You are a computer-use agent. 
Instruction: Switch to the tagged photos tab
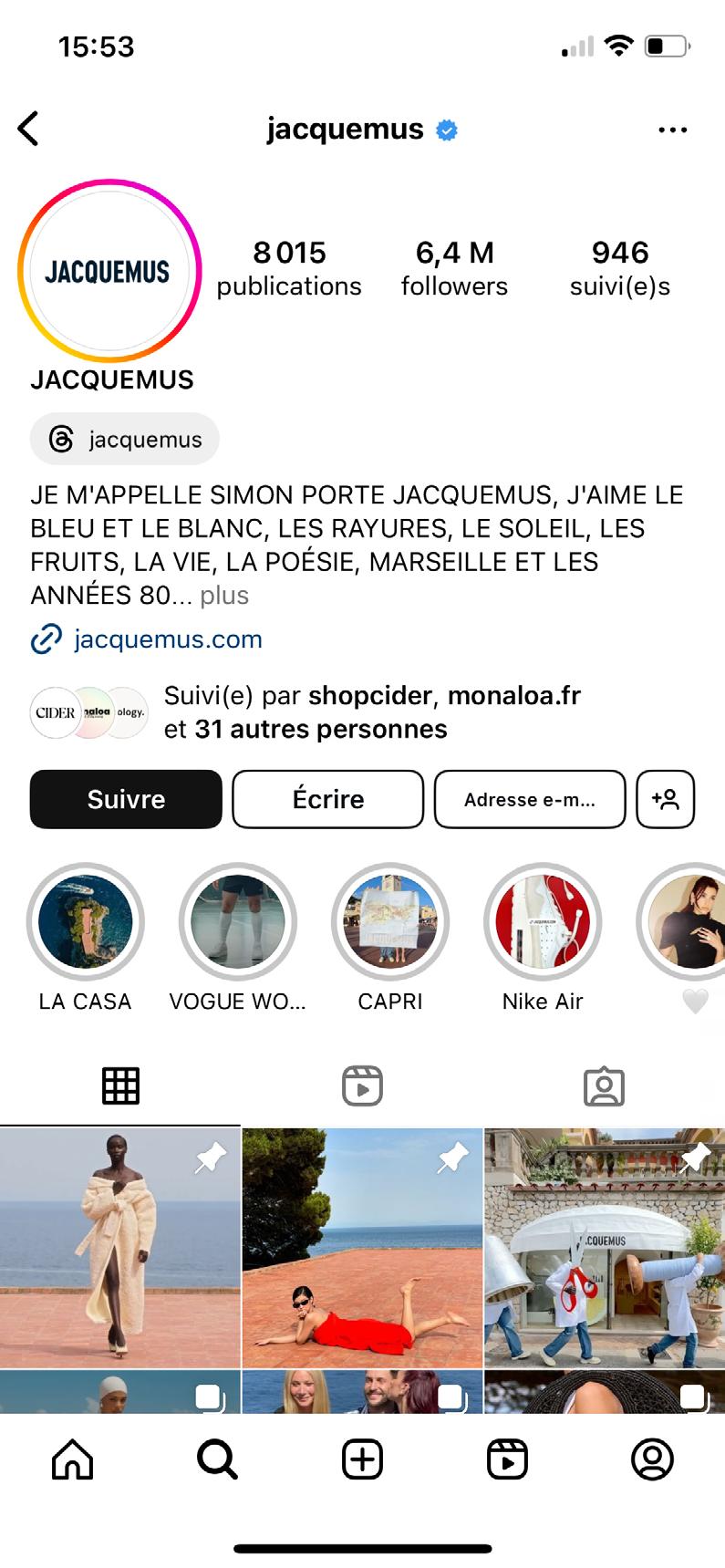[604, 1086]
